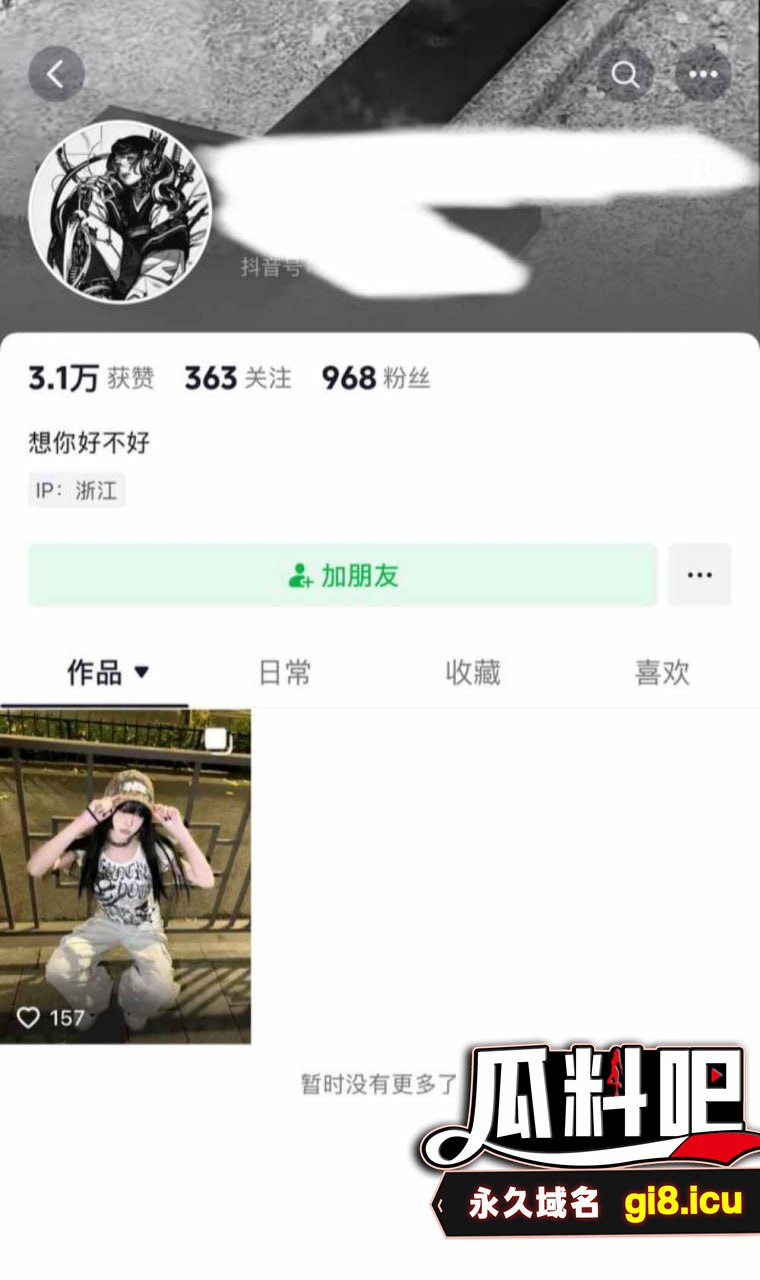
Task: Open more options beside 加朋友
Action: [700, 575]
